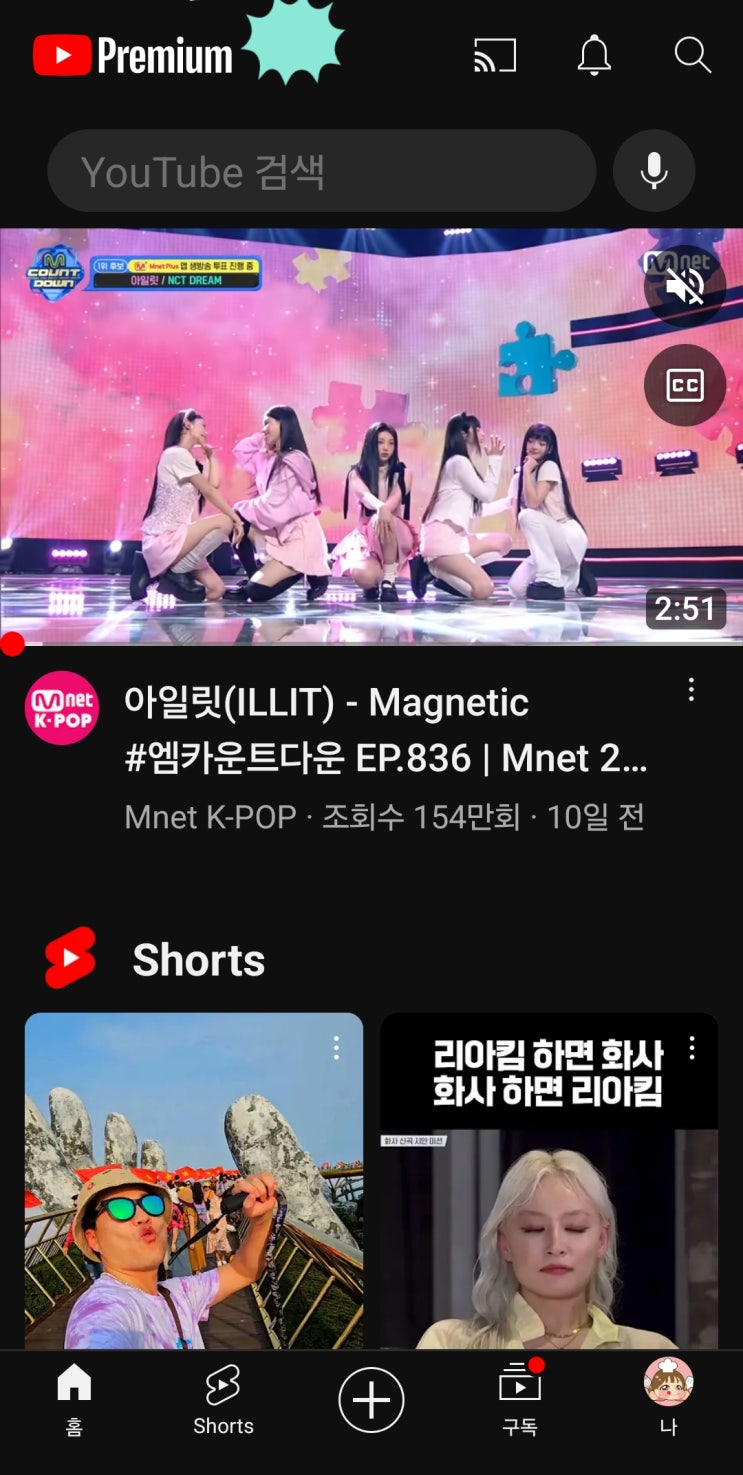Open the cast to device icon
The height and width of the screenshot is (1475, 743).
[494, 56]
